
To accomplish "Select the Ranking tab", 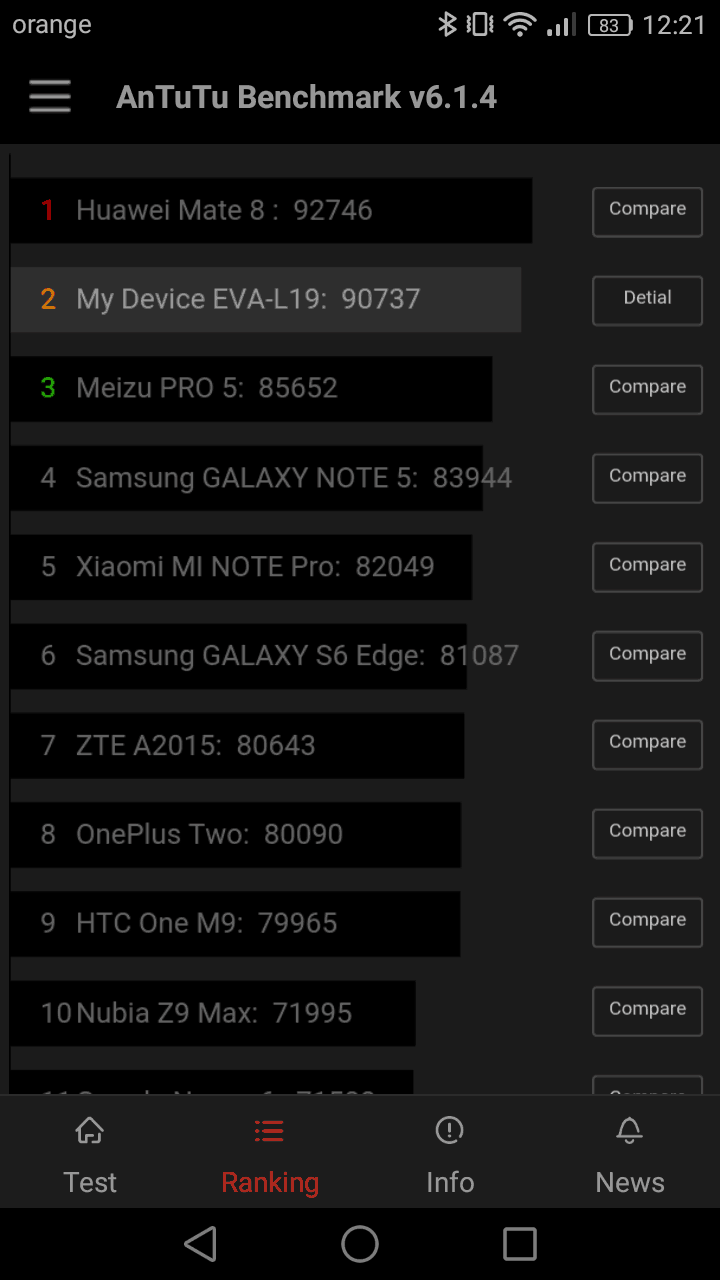I will 270,1155.
